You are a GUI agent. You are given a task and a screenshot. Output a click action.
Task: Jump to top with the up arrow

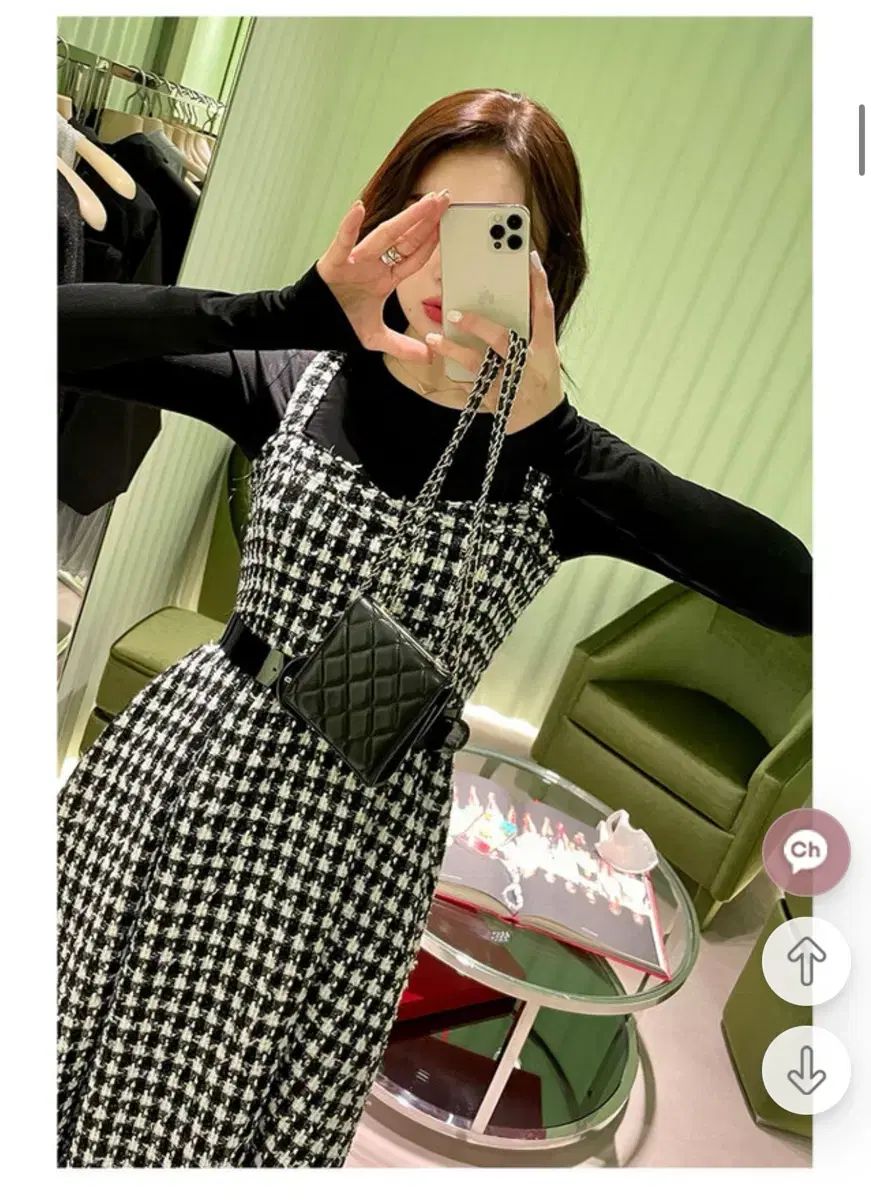(806, 961)
